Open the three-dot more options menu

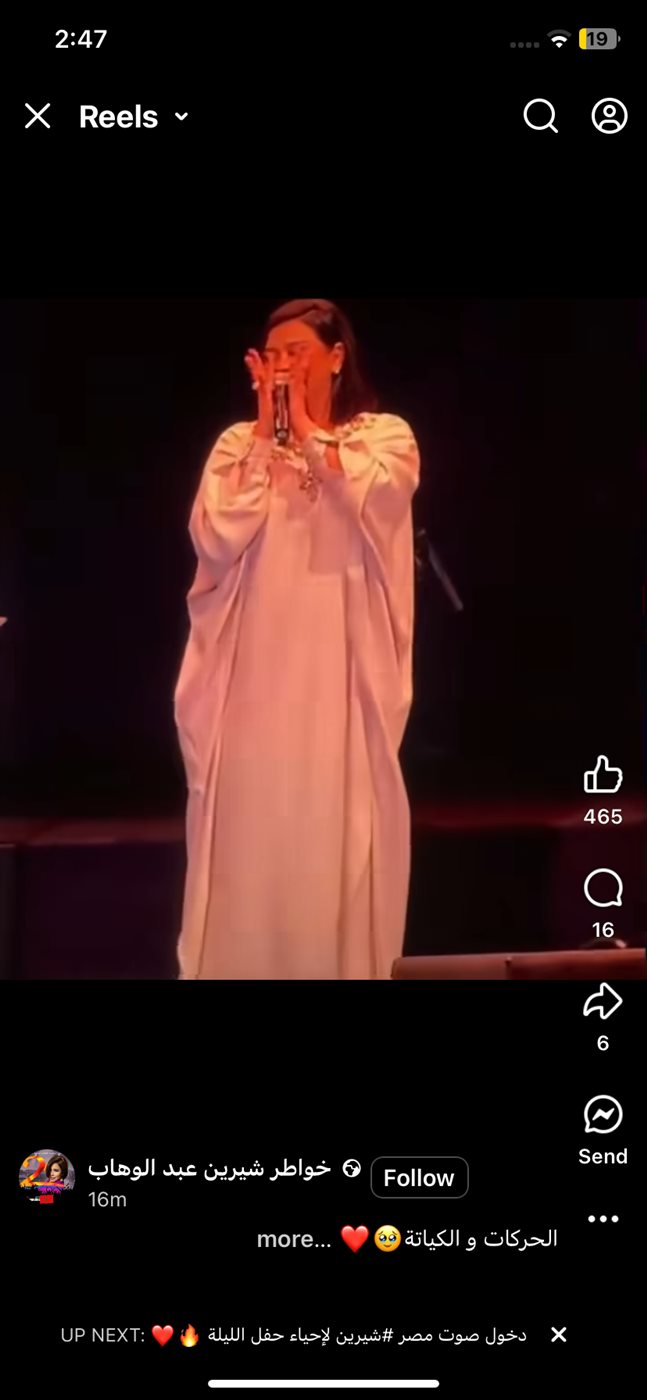pos(603,1219)
